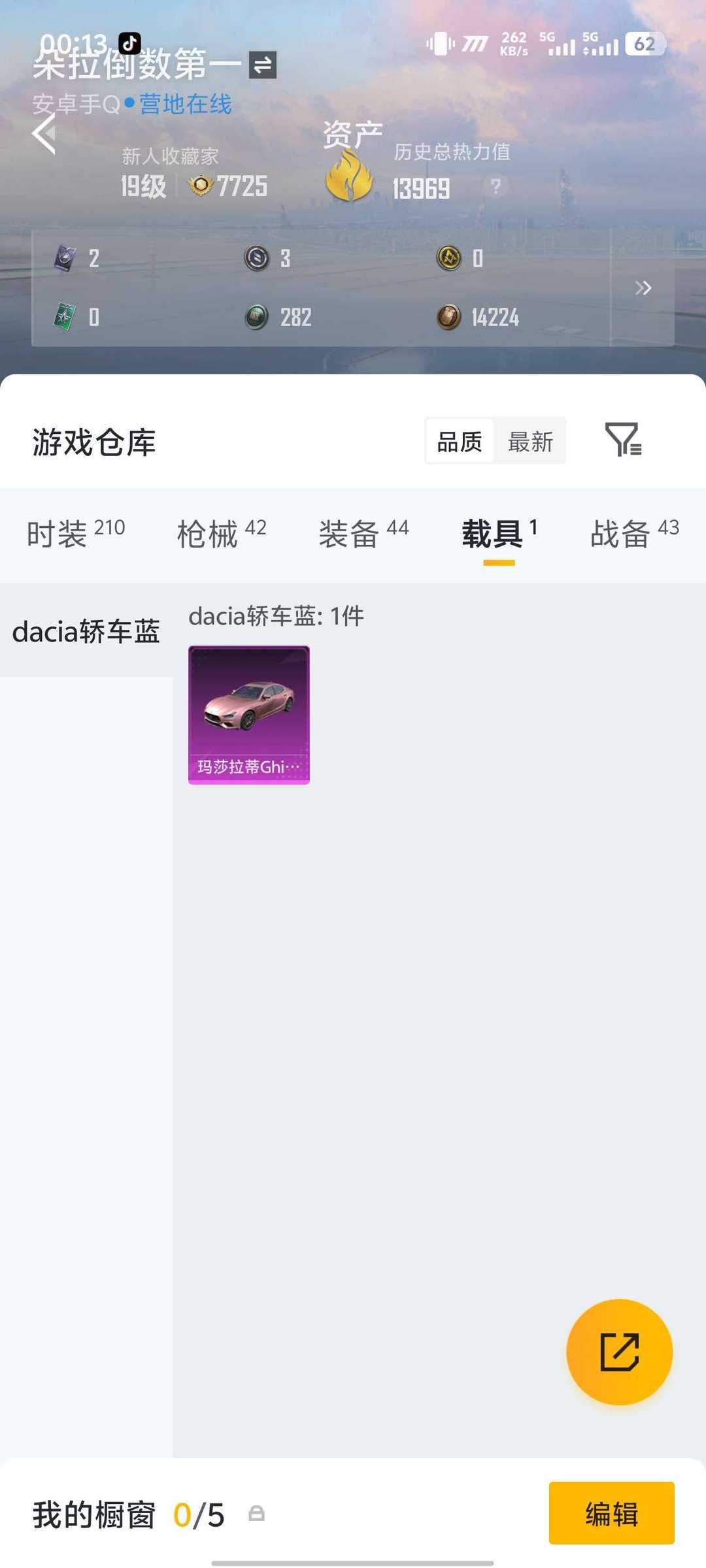This screenshot has height=1568, width=706.
Task: Switch sorting to 最新
Action: (x=531, y=440)
